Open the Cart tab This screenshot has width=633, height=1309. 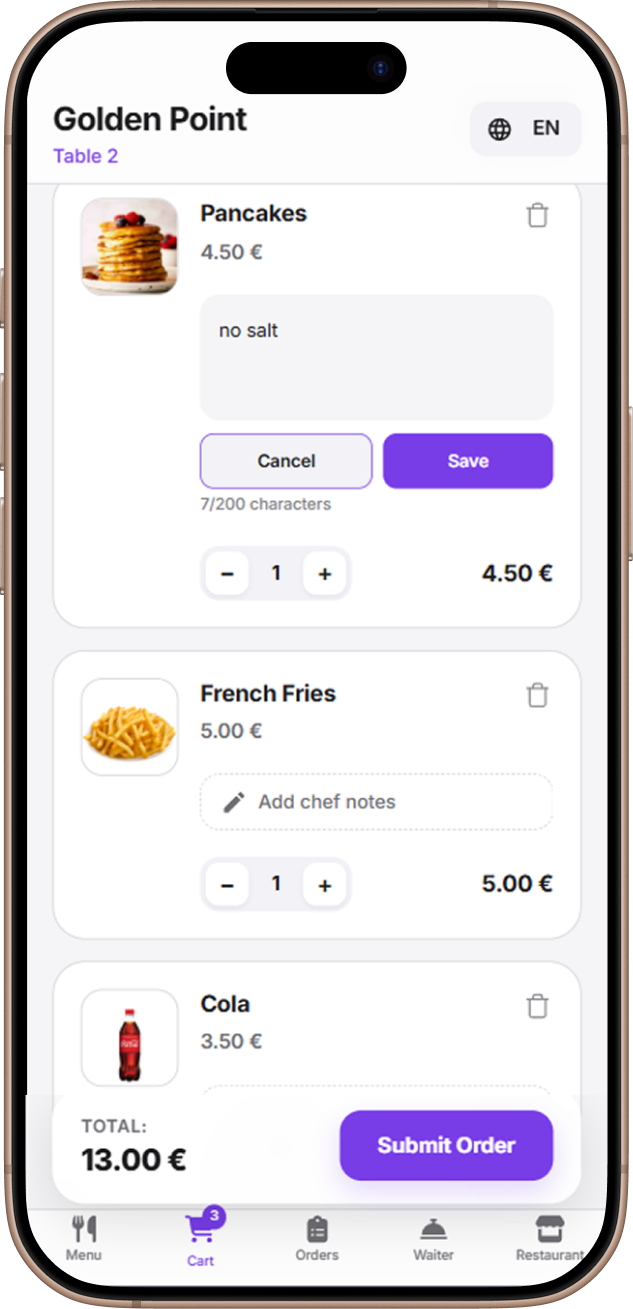click(201, 1240)
